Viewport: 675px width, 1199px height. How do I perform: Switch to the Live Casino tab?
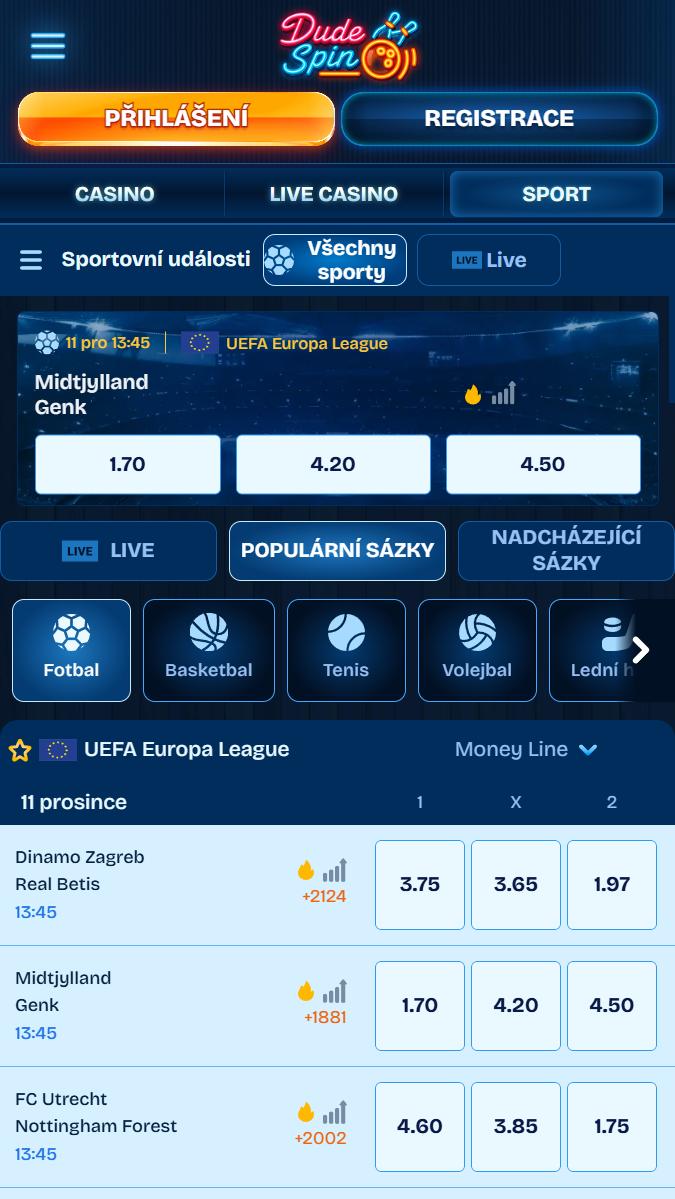333,194
